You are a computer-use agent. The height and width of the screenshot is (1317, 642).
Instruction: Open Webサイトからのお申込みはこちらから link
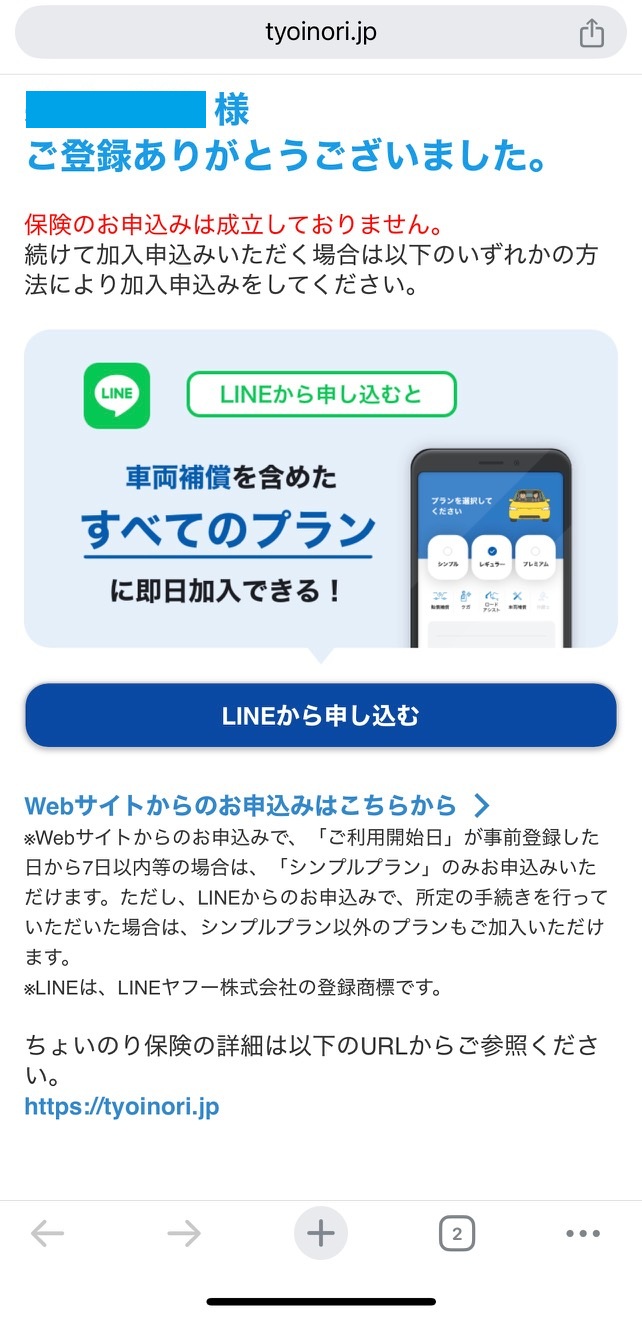pyautogui.click(x=257, y=805)
